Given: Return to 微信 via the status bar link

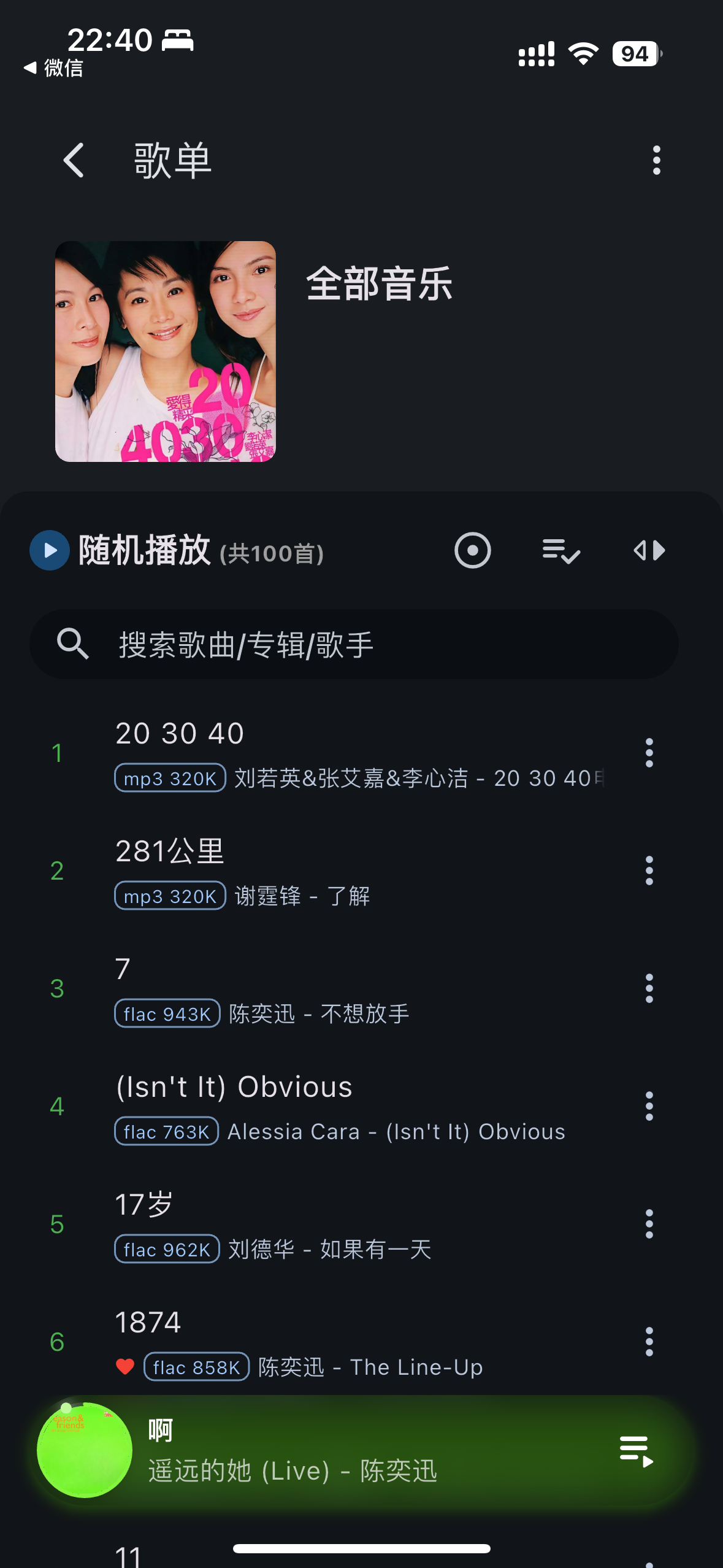Looking at the screenshot, I should pyautogui.click(x=54, y=67).
